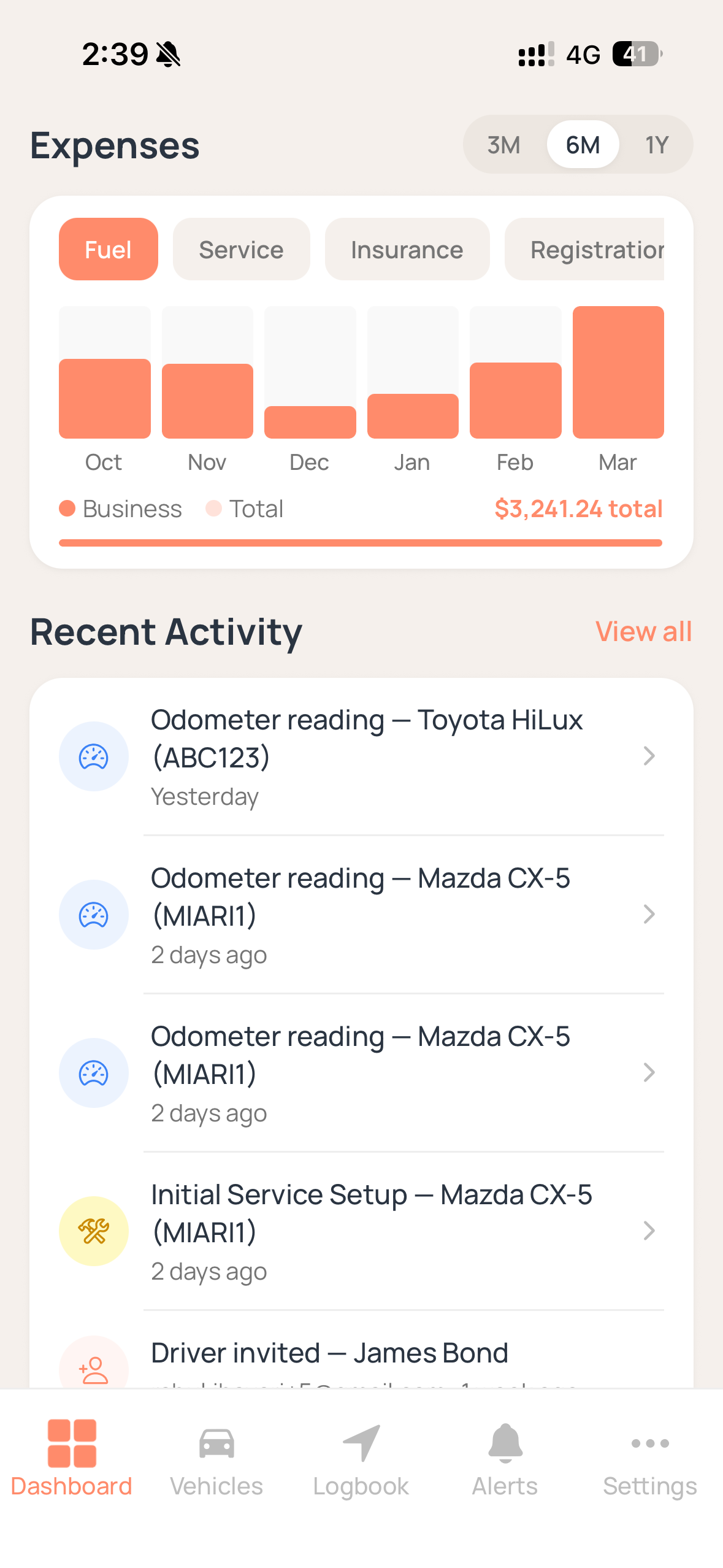Click the orange total progress bar
Viewport: 723px width, 1568px height.
point(361,542)
